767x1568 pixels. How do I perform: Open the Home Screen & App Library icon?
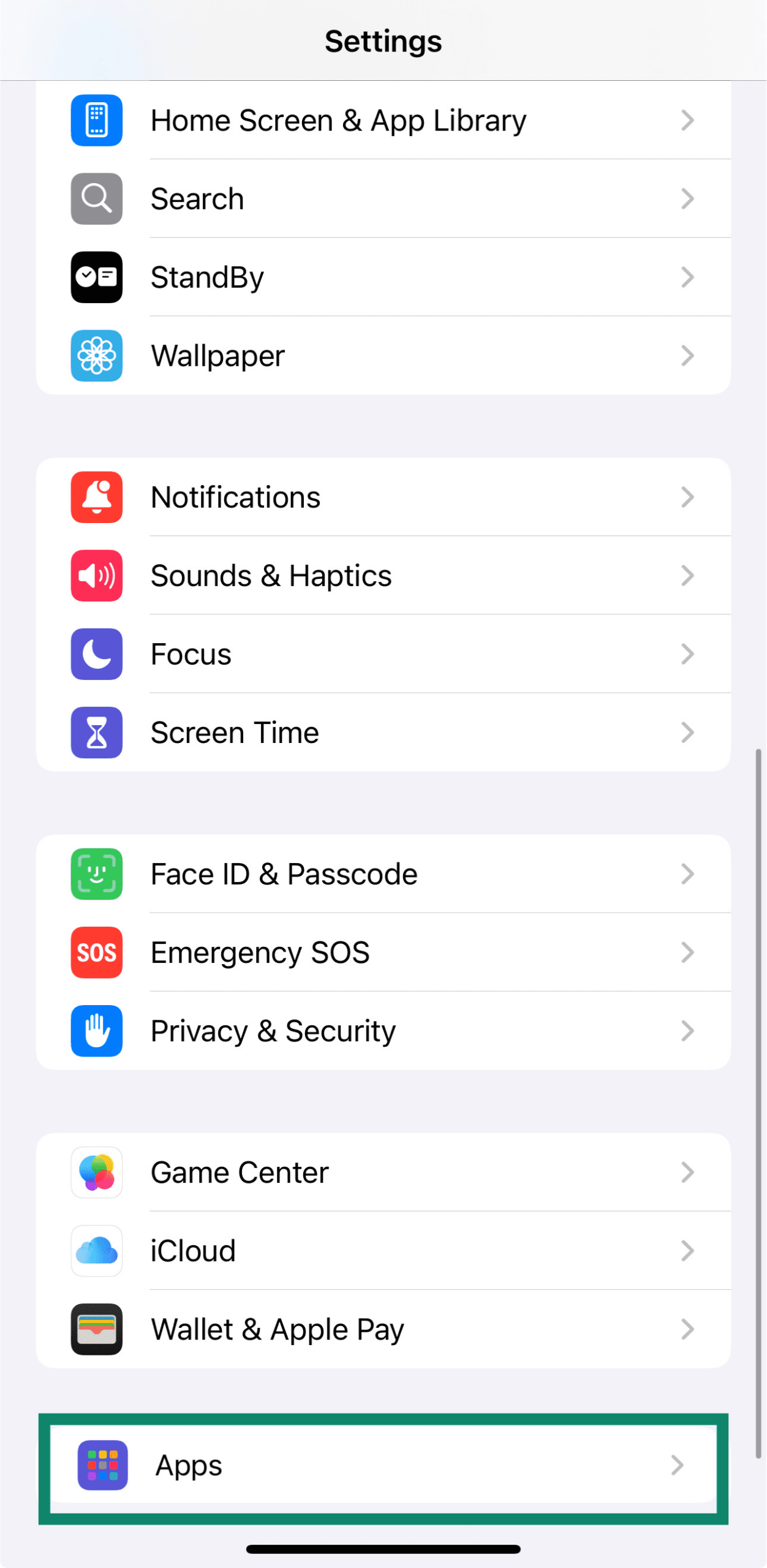96,120
